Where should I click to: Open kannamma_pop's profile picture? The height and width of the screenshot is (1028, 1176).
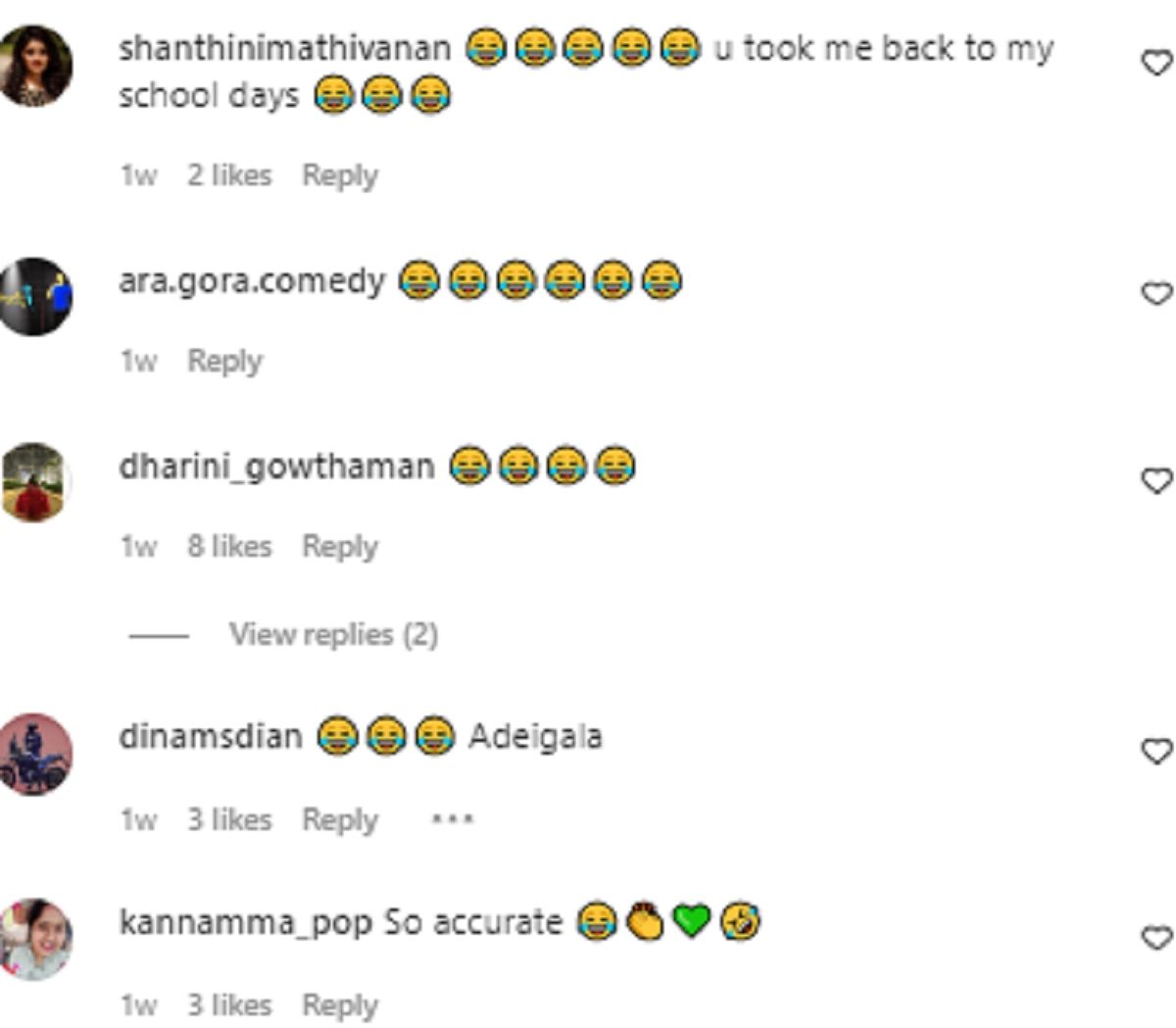tap(34, 939)
